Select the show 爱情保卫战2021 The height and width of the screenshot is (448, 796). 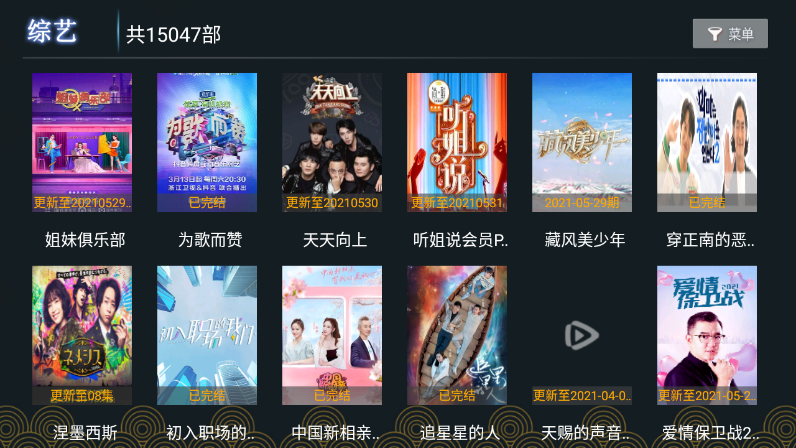pos(707,335)
